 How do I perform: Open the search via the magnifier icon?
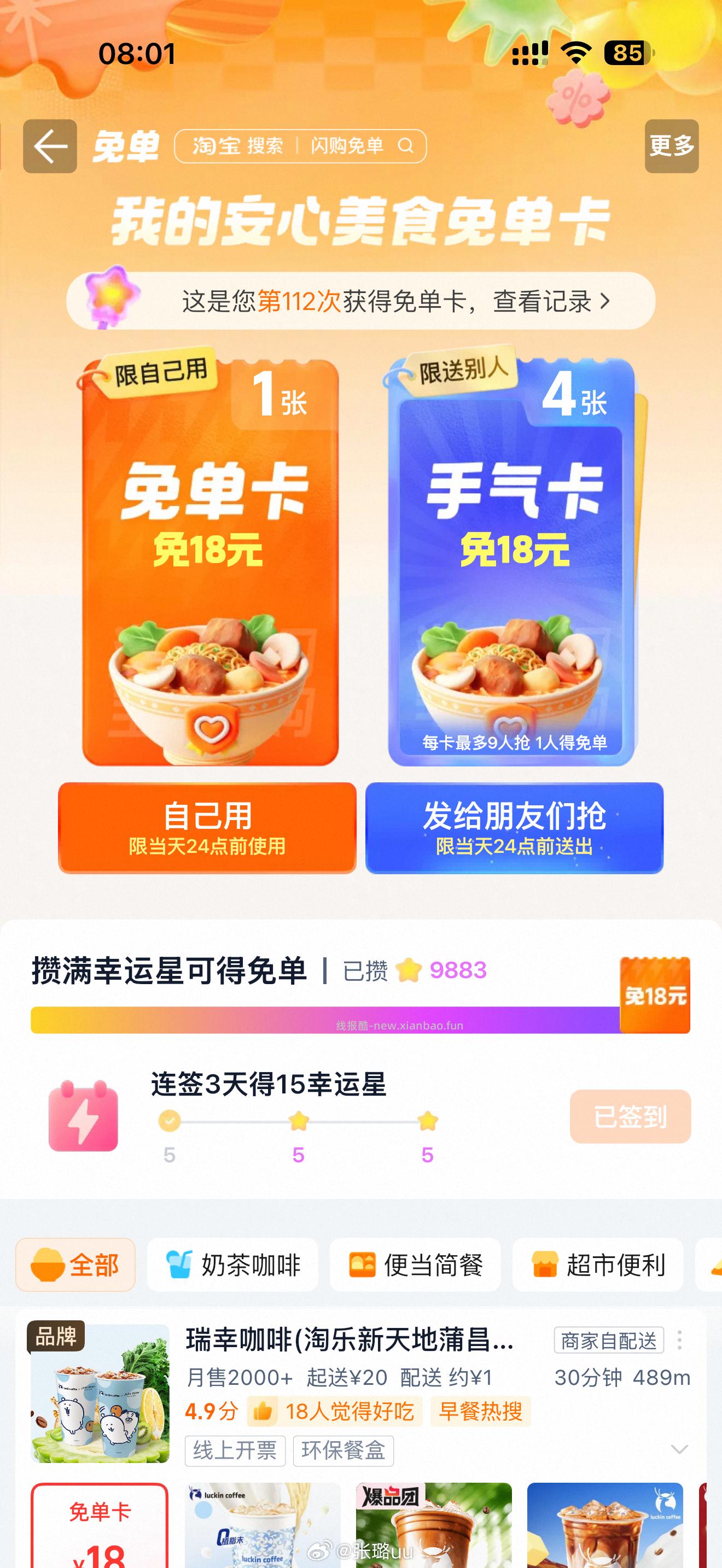405,146
